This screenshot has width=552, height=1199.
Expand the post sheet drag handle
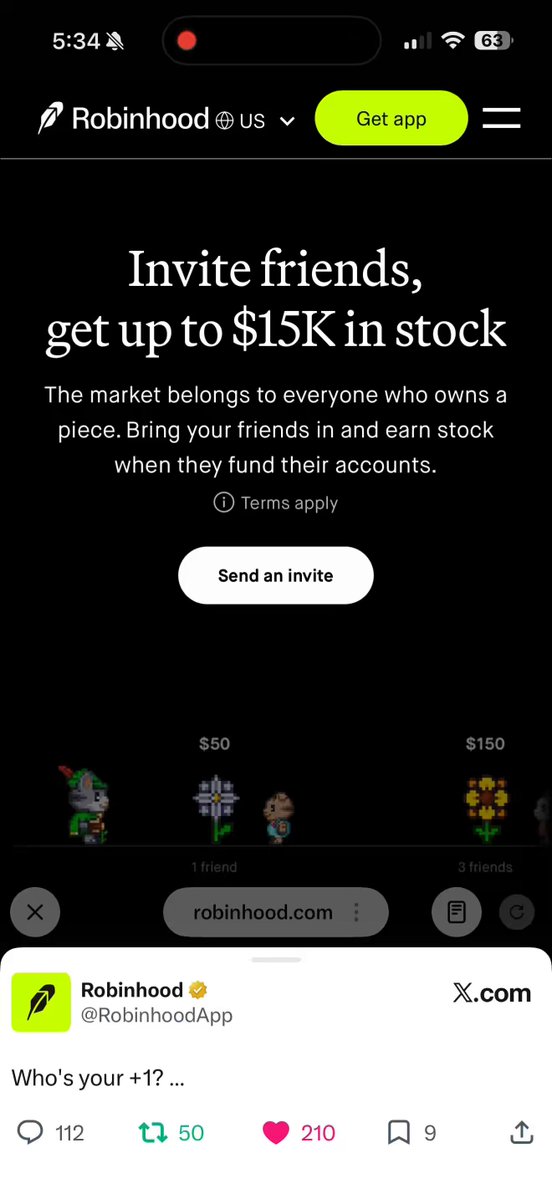pyautogui.click(x=276, y=959)
